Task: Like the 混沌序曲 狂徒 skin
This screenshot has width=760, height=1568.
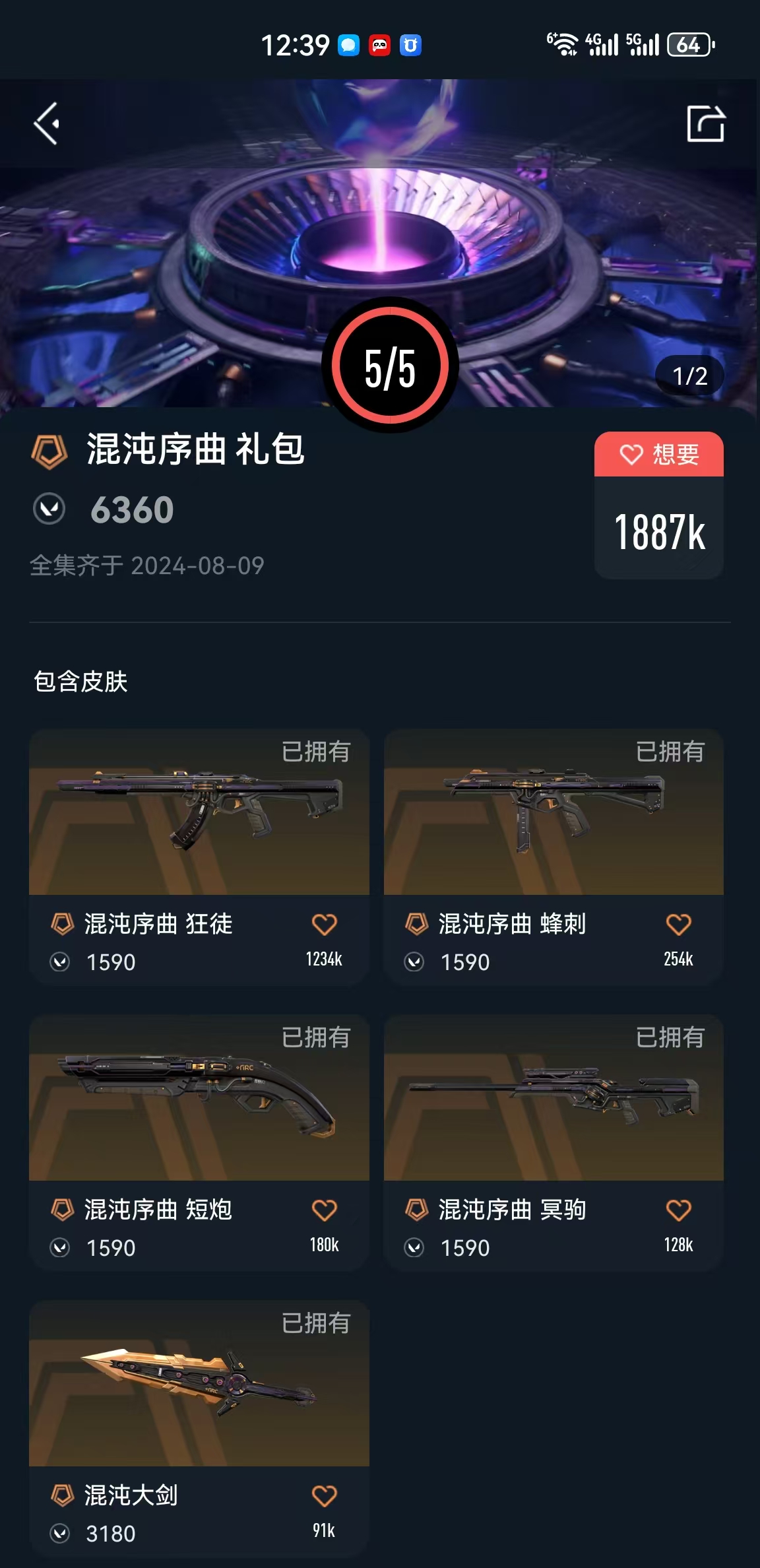Action: tap(324, 925)
